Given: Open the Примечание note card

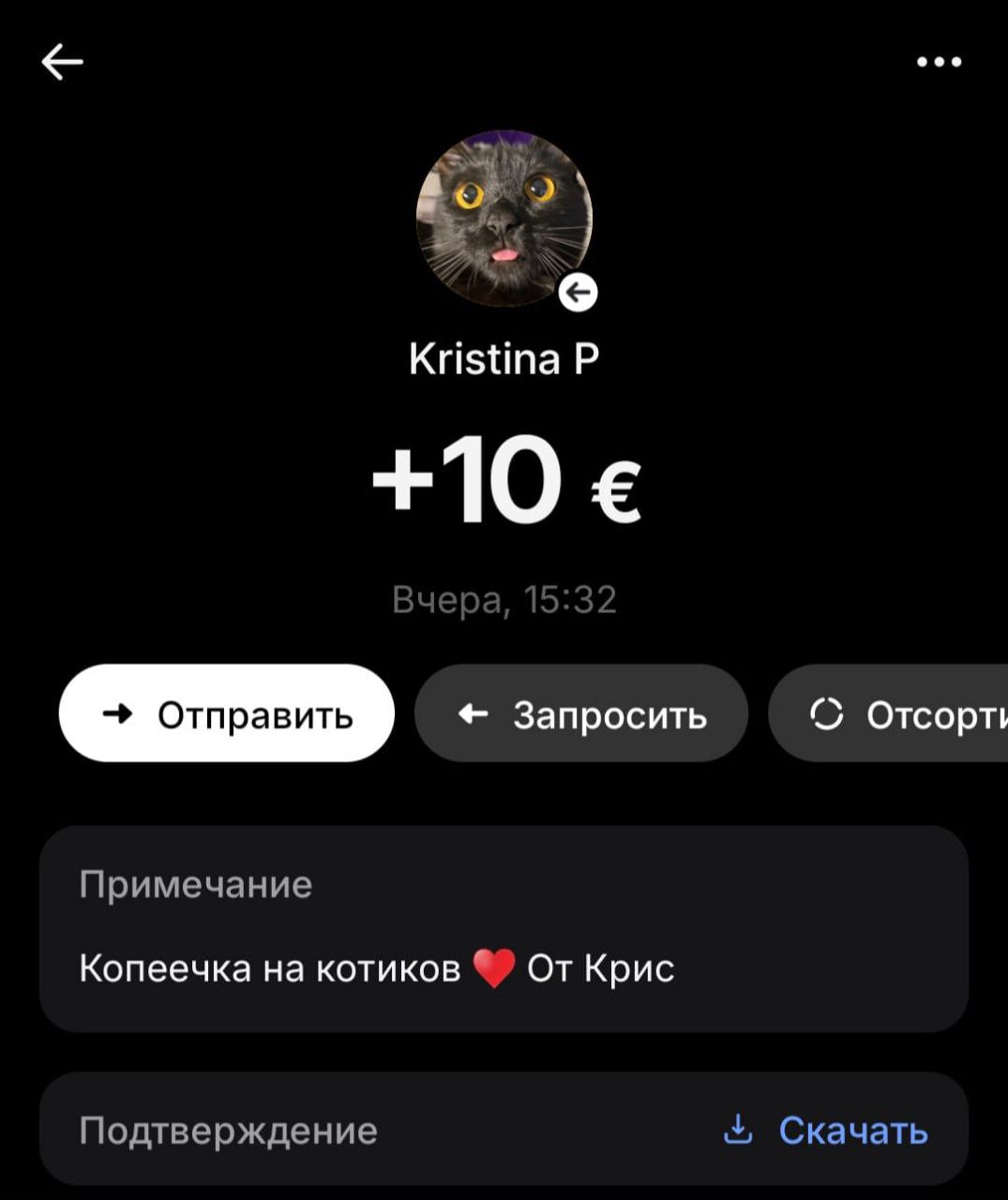Looking at the screenshot, I should 504,929.
